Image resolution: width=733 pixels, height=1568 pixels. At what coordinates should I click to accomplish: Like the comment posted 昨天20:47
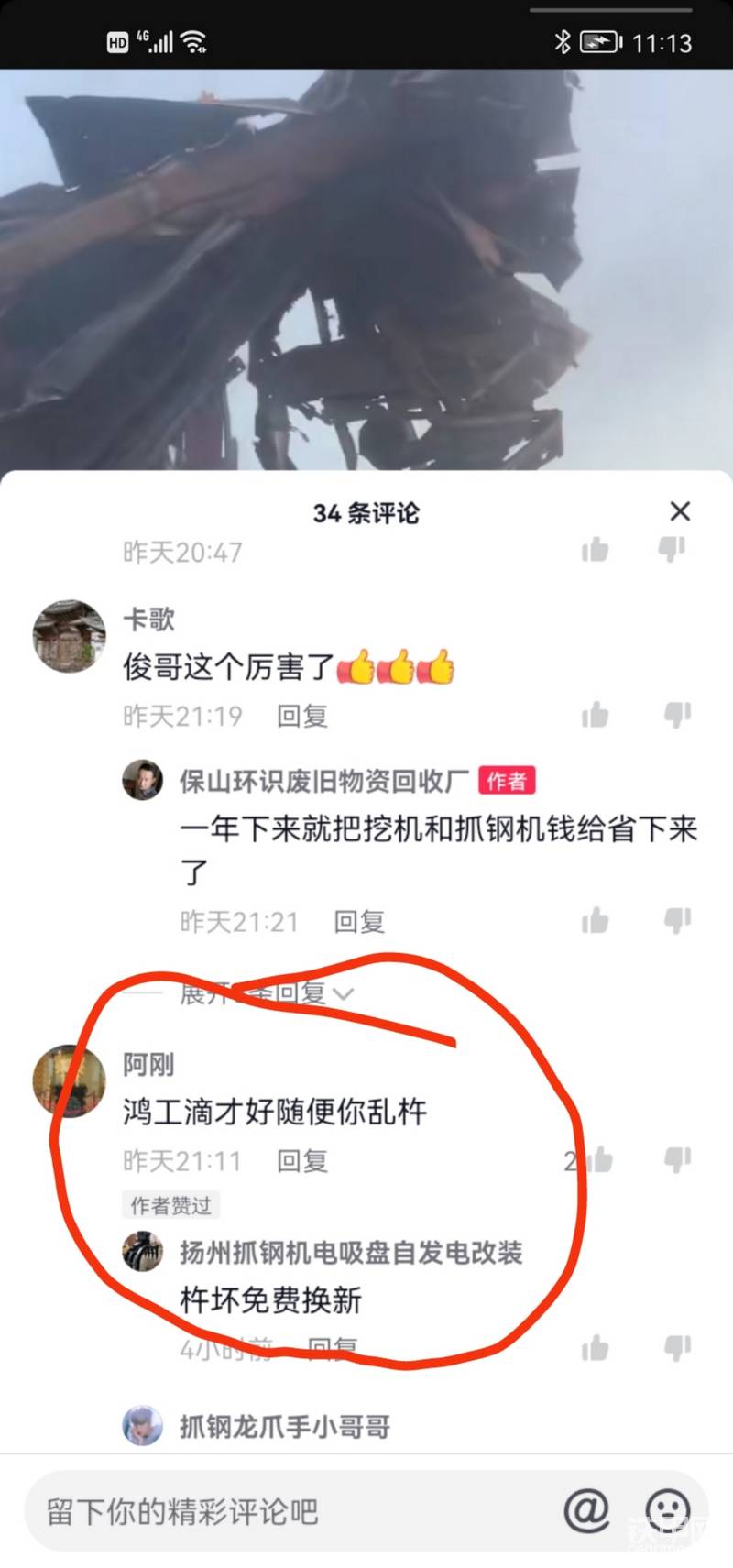pyautogui.click(x=595, y=550)
